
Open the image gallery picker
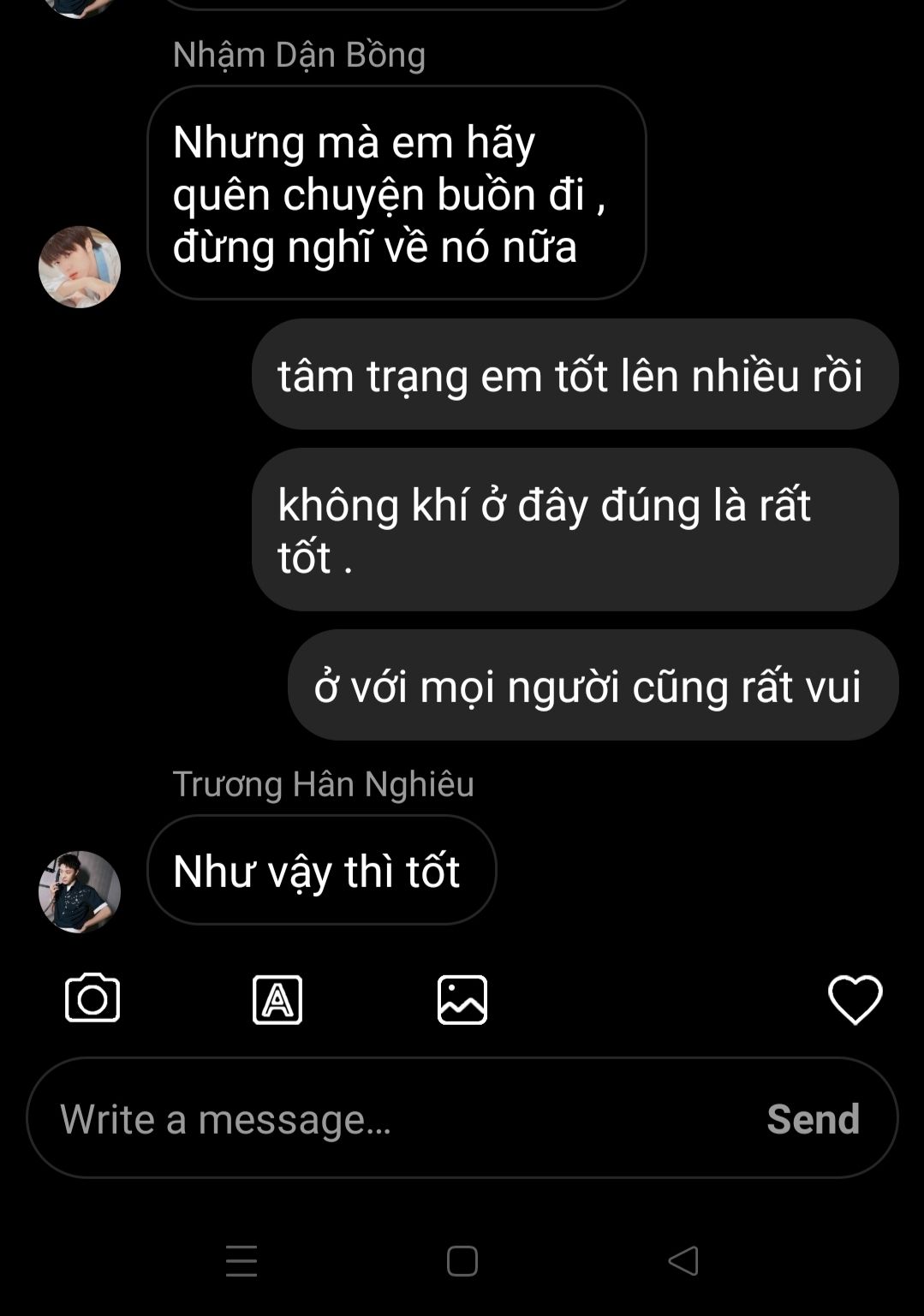(x=462, y=999)
